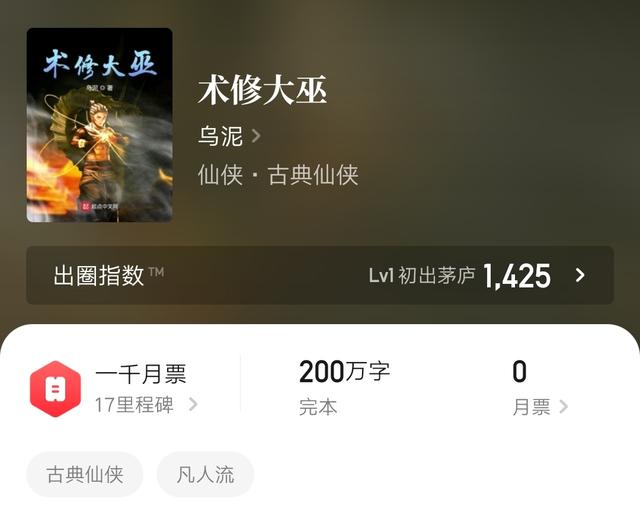Select the 古典仙侠 tag chip
This screenshot has width=640, height=512.
coord(85,474)
